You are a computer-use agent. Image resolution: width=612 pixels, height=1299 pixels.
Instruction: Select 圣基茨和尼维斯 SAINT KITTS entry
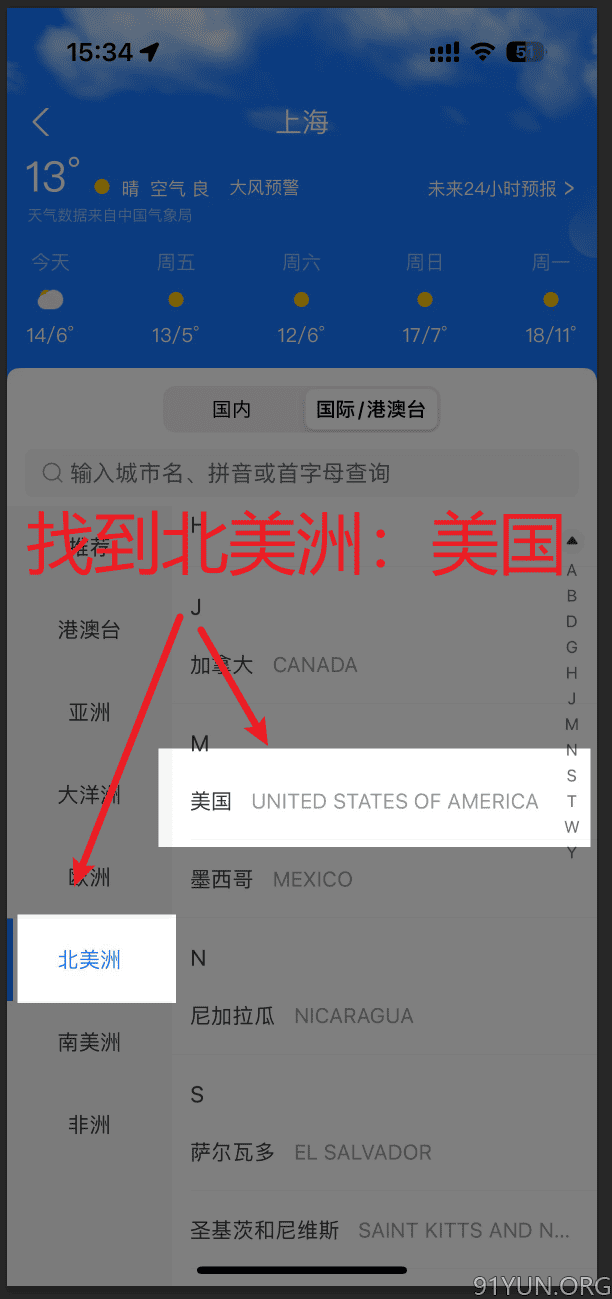tap(378, 1230)
